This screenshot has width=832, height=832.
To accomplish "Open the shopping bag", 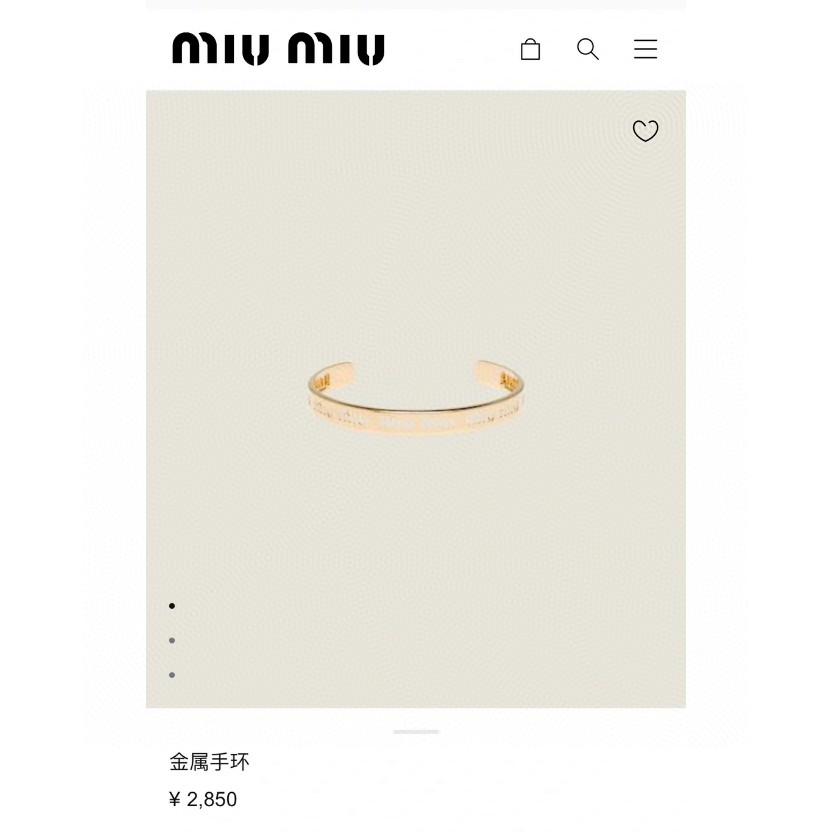I will tap(530, 49).
